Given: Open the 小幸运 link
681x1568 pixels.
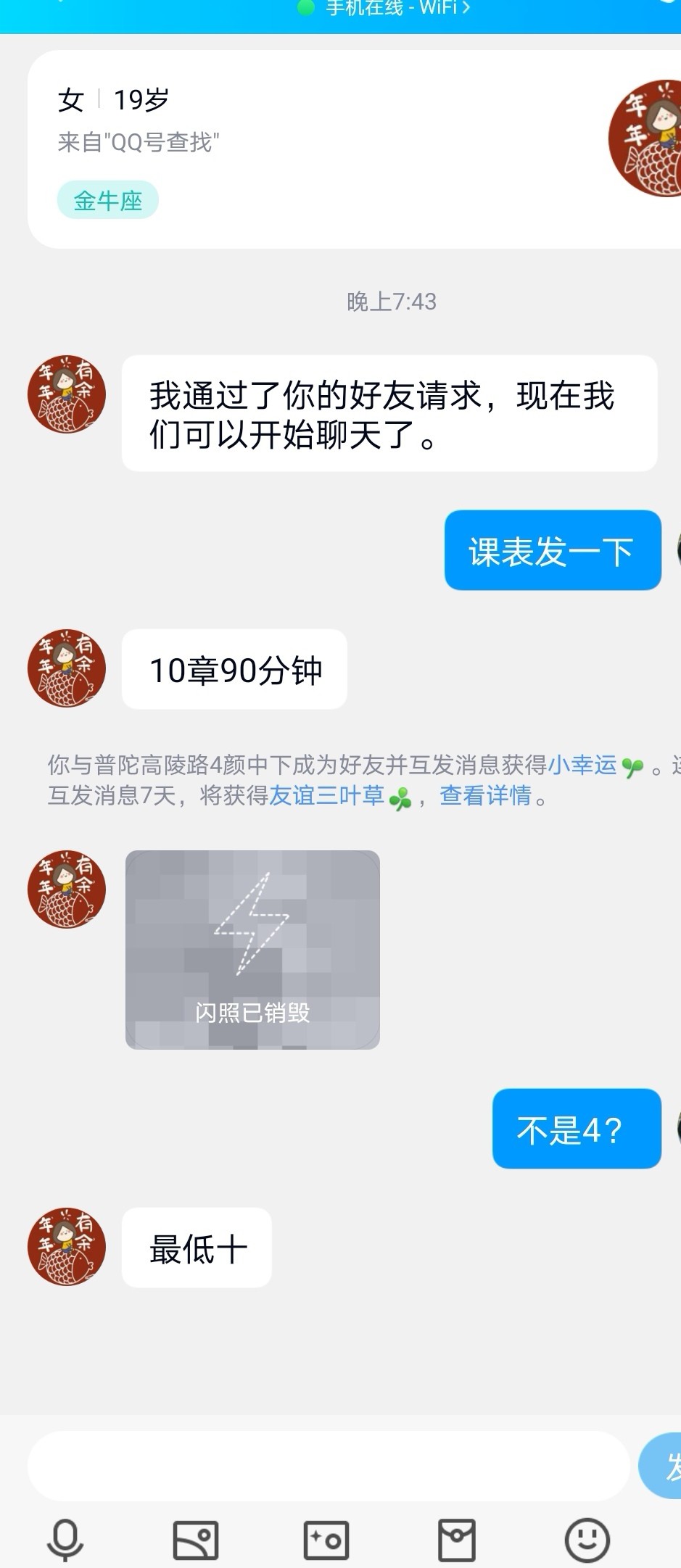Looking at the screenshot, I should click(x=582, y=765).
